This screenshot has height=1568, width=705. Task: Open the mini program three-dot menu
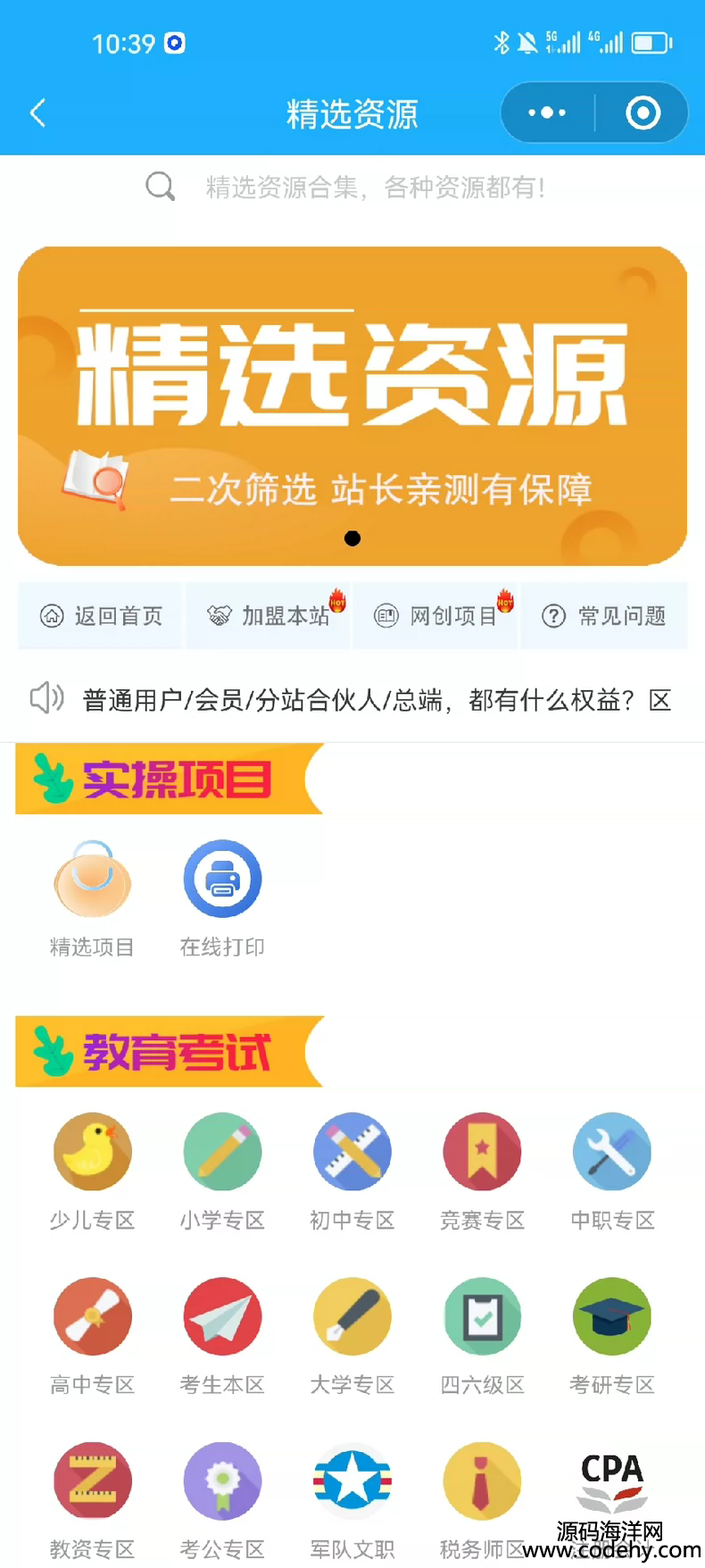[547, 113]
